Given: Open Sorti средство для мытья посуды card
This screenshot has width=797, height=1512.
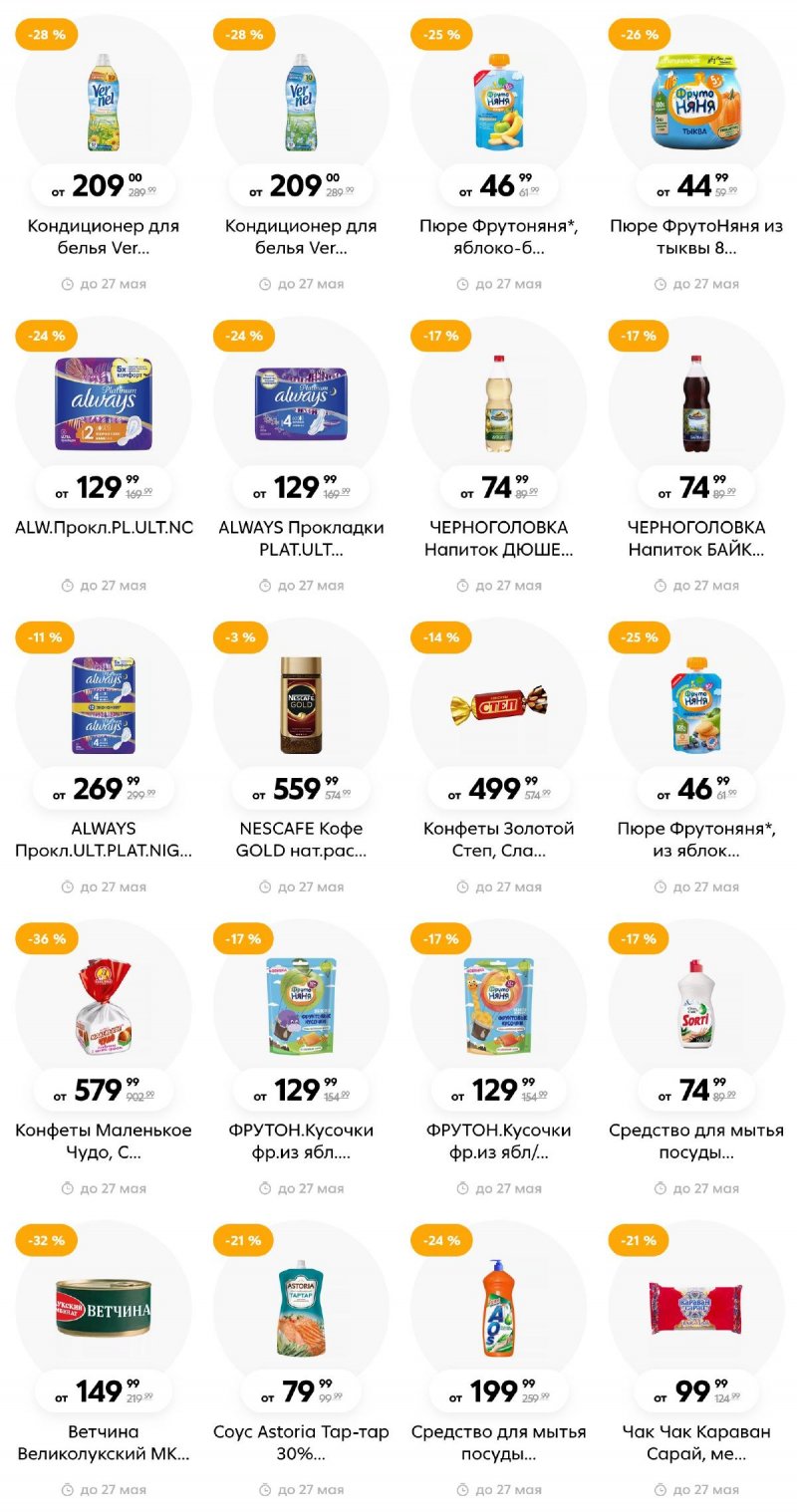Looking at the screenshot, I should 696,1006.
